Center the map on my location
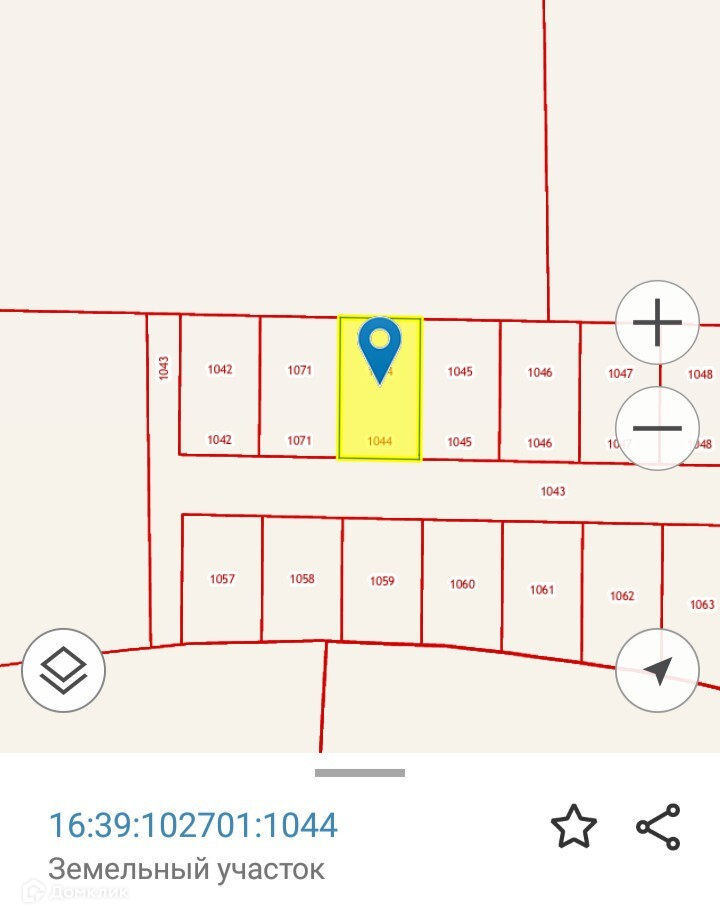Image resolution: width=720 pixels, height=918 pixels. (x=657, y=670)
